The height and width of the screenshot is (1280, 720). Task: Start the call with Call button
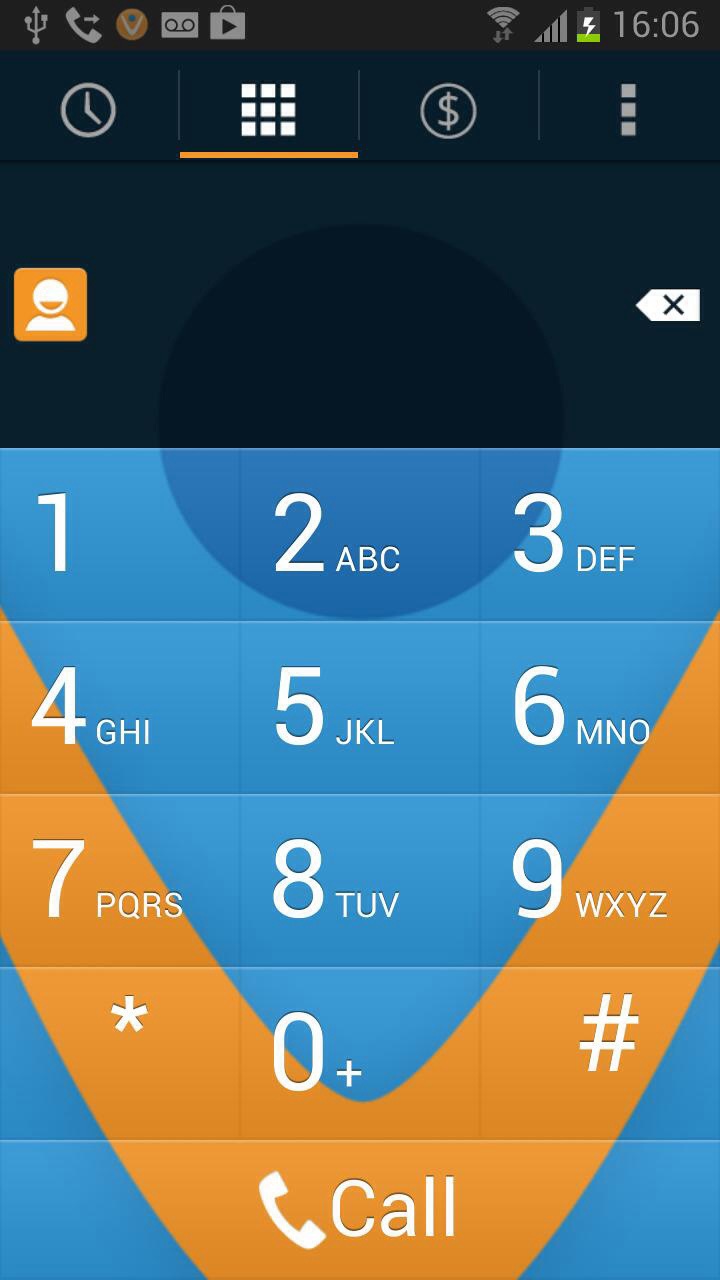[x=360, y=1210]
